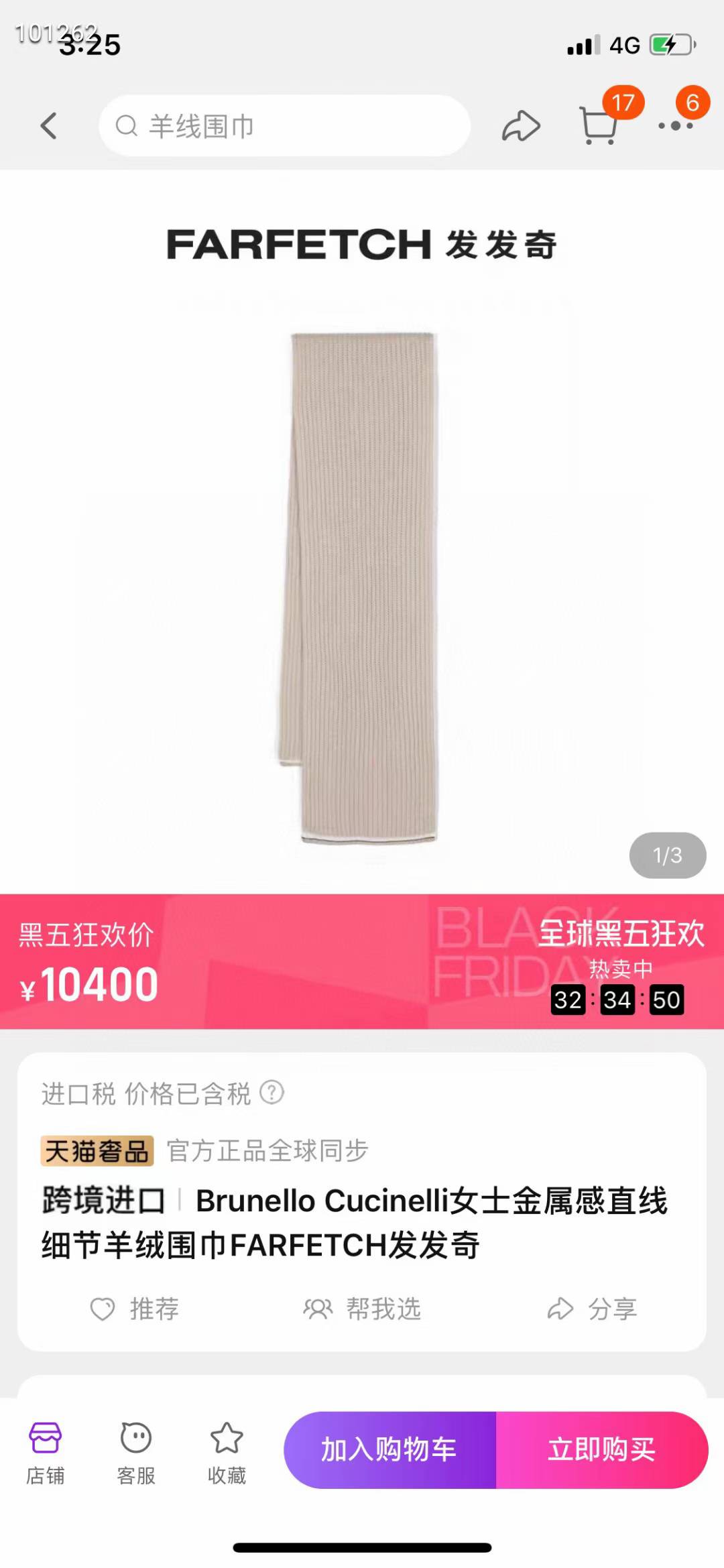Open the 店铺 store page
724x1568 pixels.
click(x=45, y=1451)
